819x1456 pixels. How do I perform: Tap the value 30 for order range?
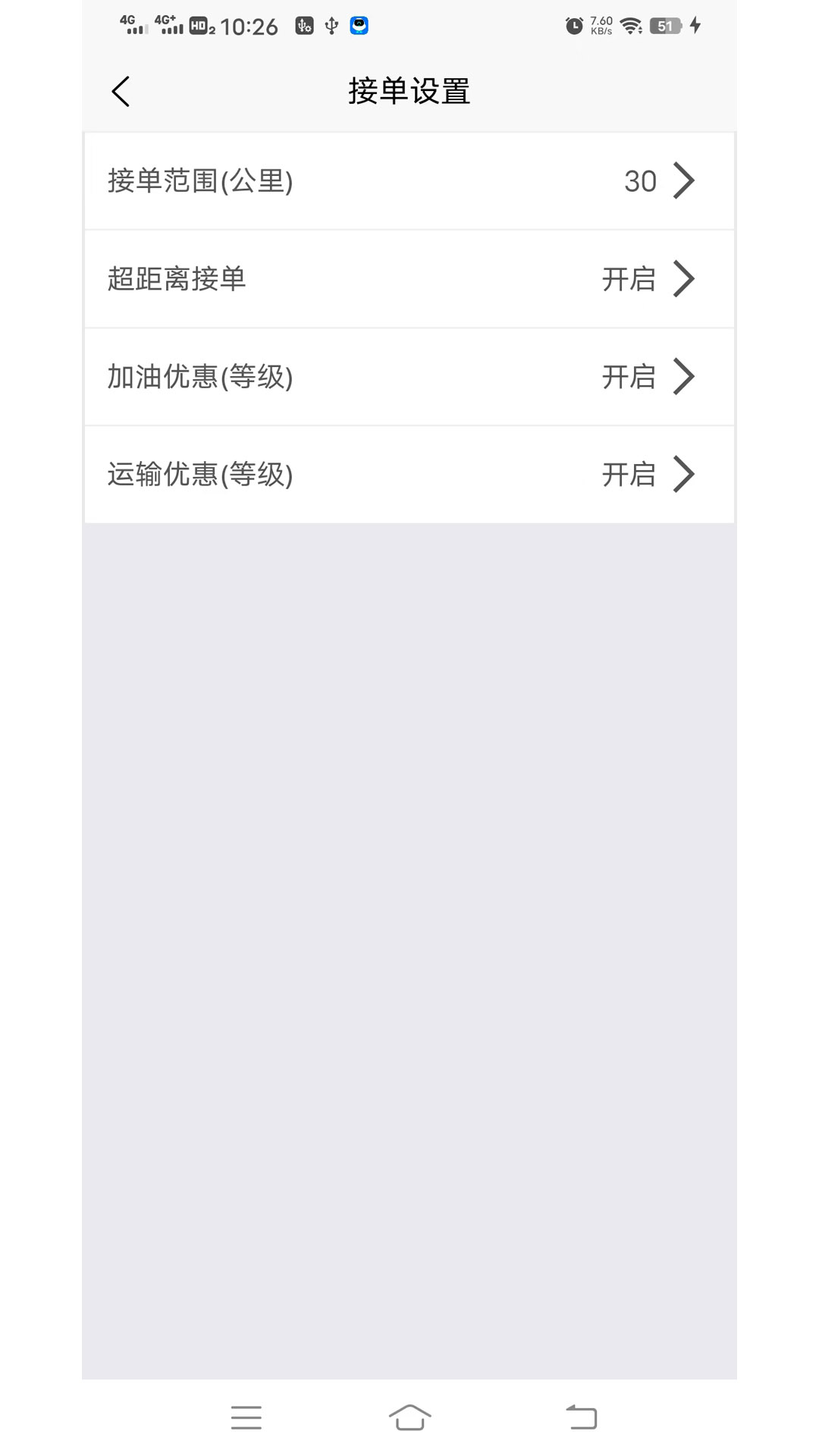(639, 180)
